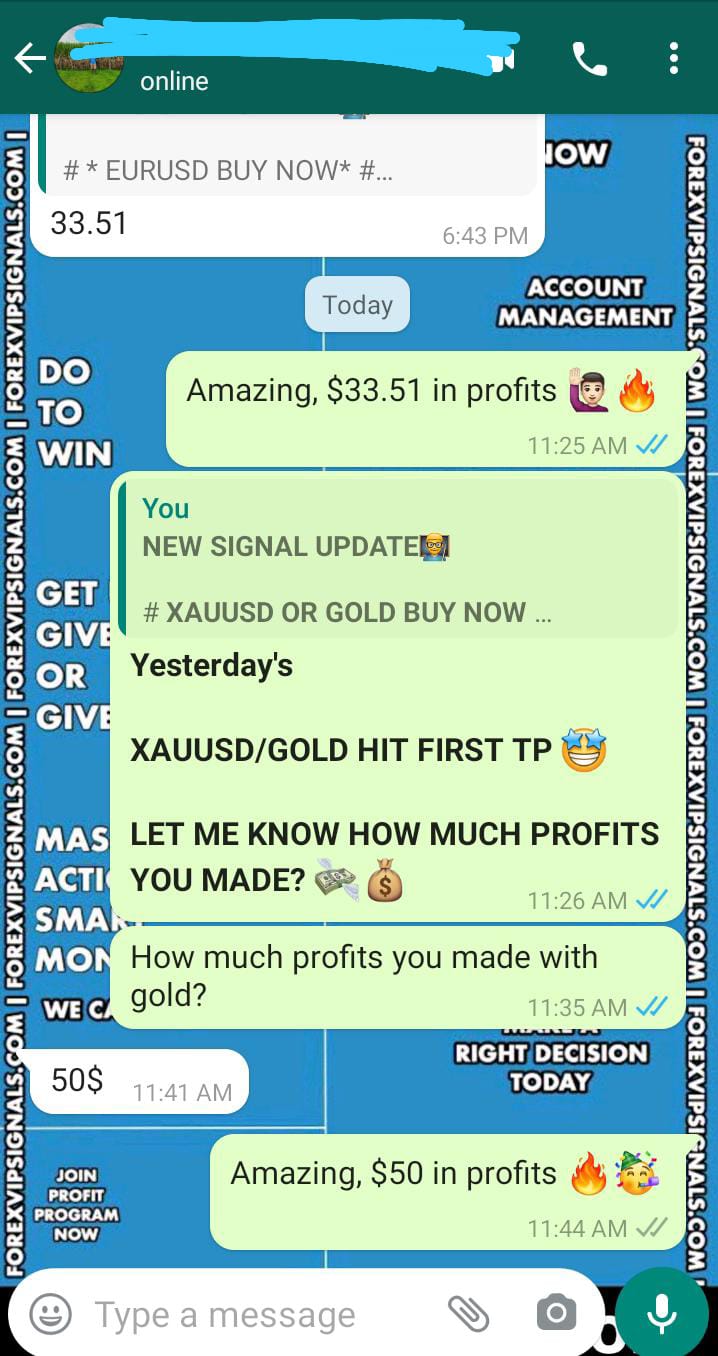
Task: Open the overflow menu
Action: coord(674,59)
